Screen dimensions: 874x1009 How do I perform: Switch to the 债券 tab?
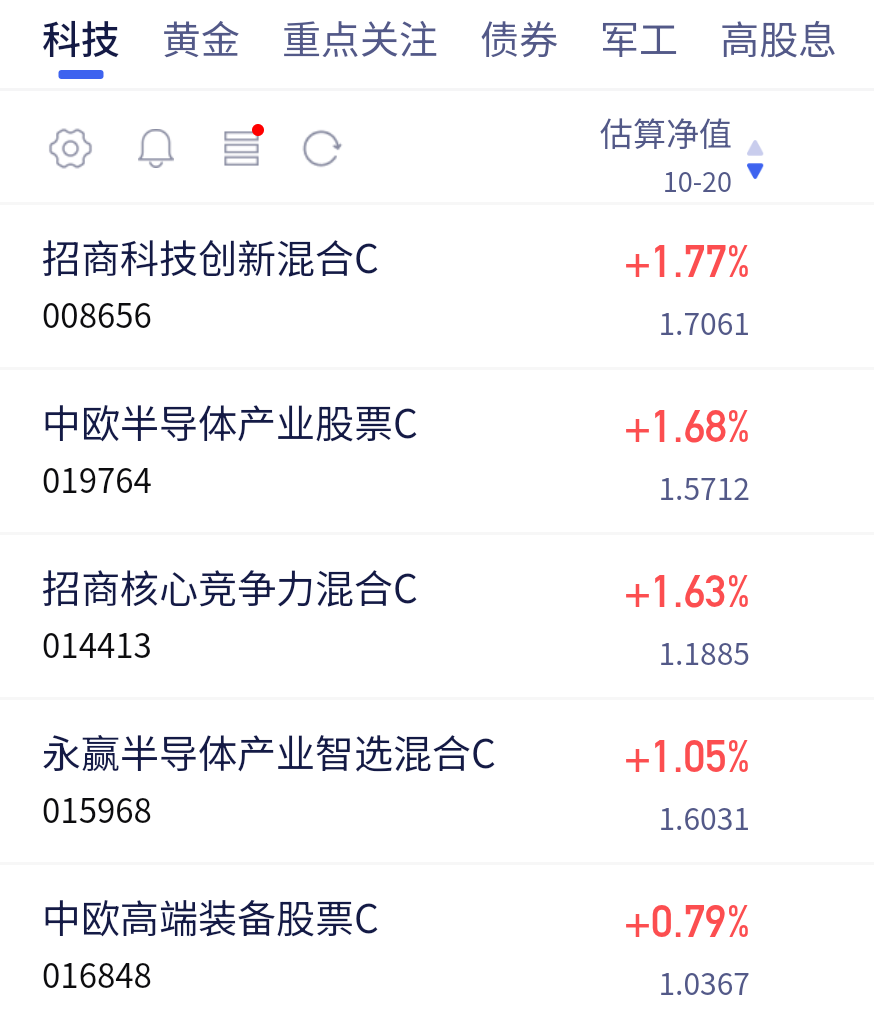click(519, 40)
